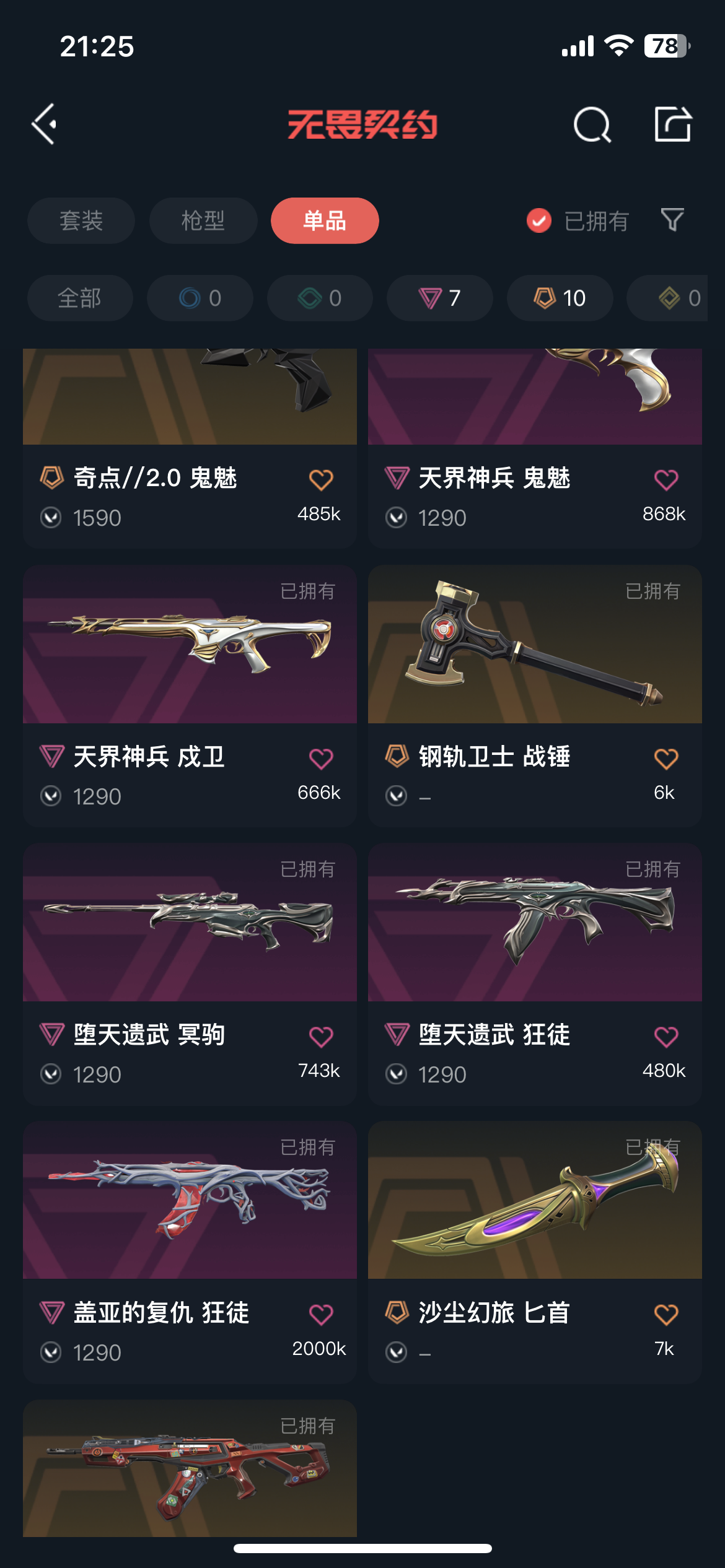Like the 堕天遗武 狂徒 skin
The image size is (725, 1568).
[x=666, y=1036]
